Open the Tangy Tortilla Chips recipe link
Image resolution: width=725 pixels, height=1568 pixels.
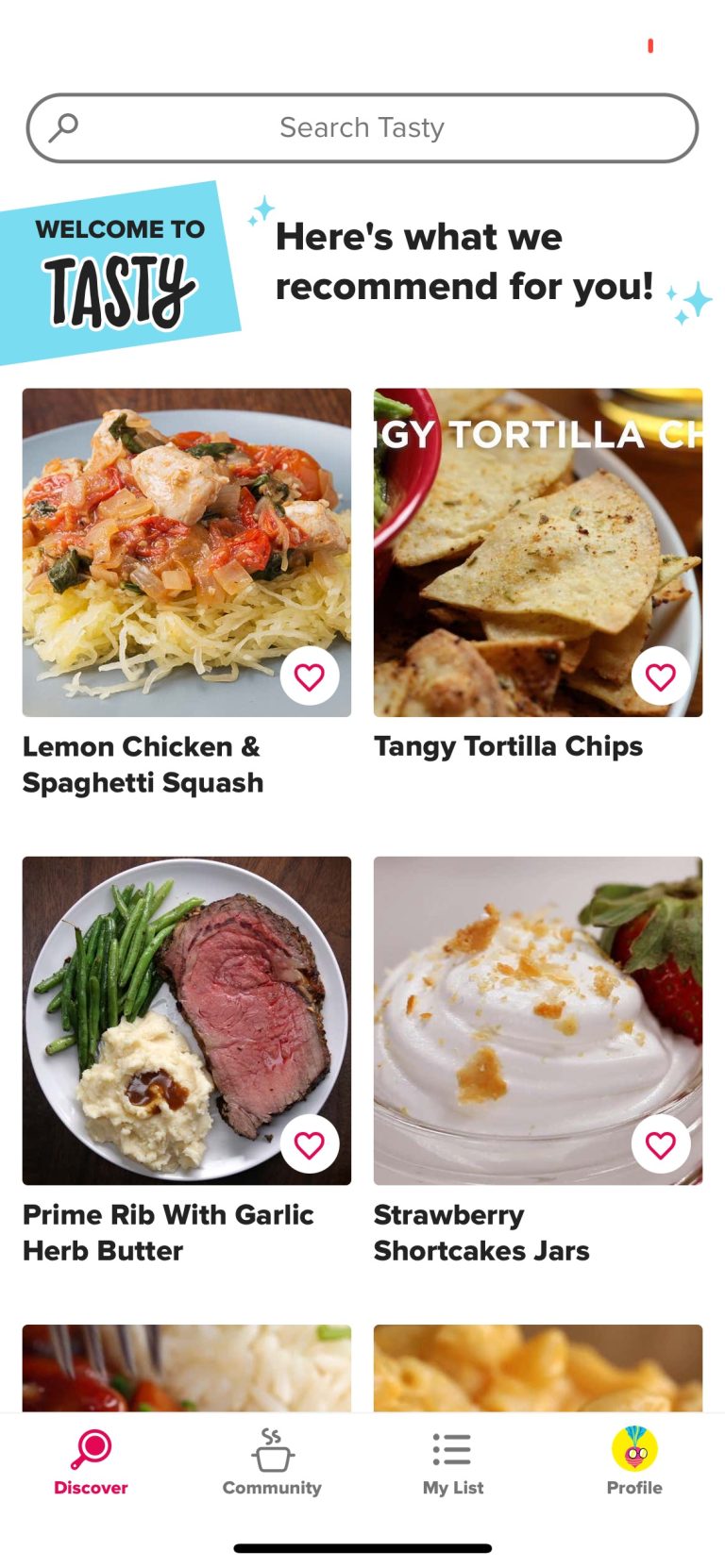[509, 746]
